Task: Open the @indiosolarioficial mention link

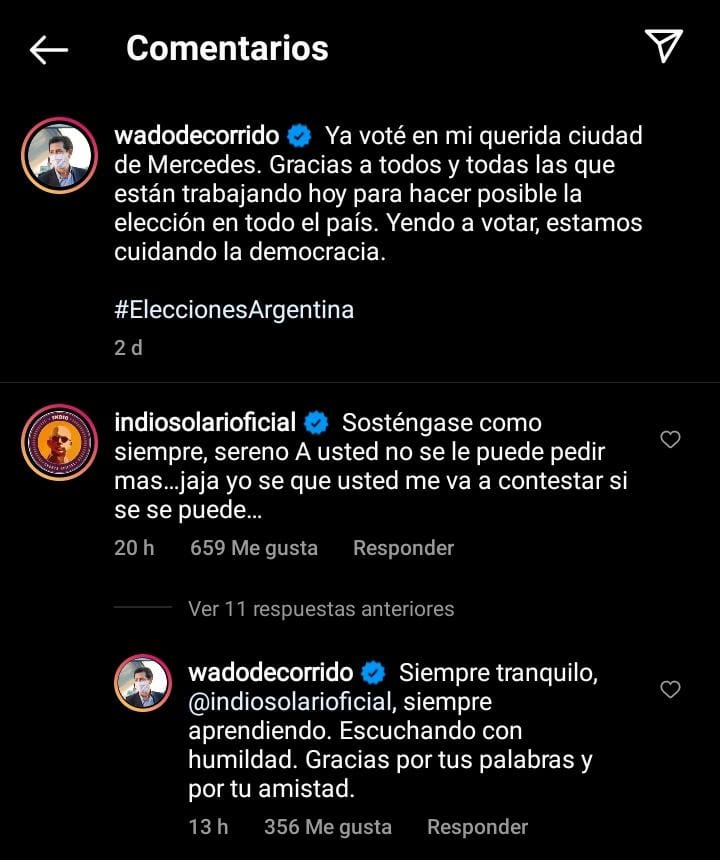Action: click(x=287, y=702)
